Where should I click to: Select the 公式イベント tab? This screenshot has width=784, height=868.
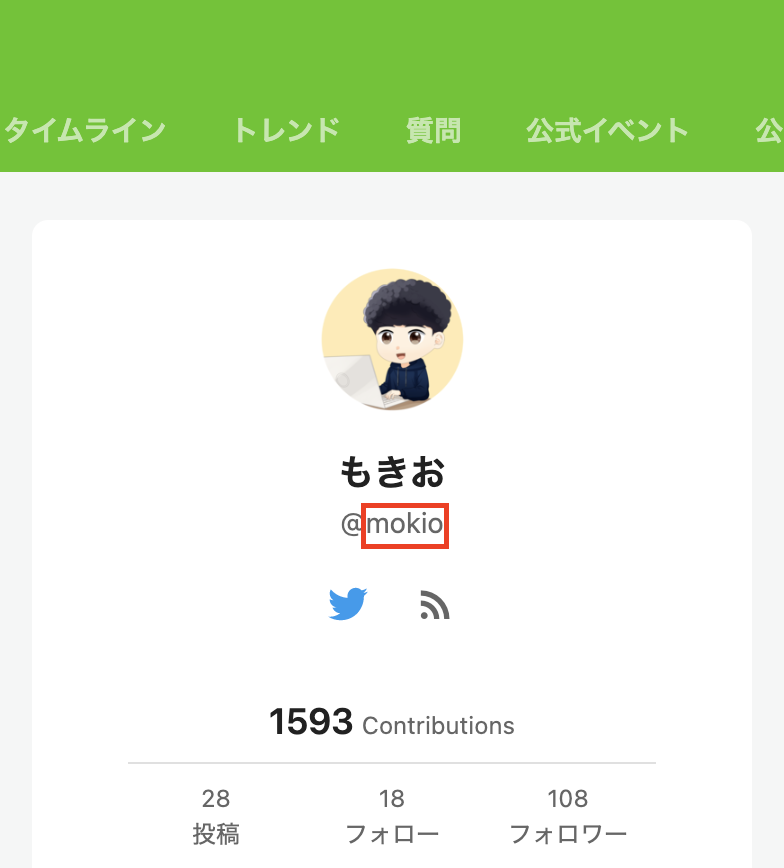607,130
